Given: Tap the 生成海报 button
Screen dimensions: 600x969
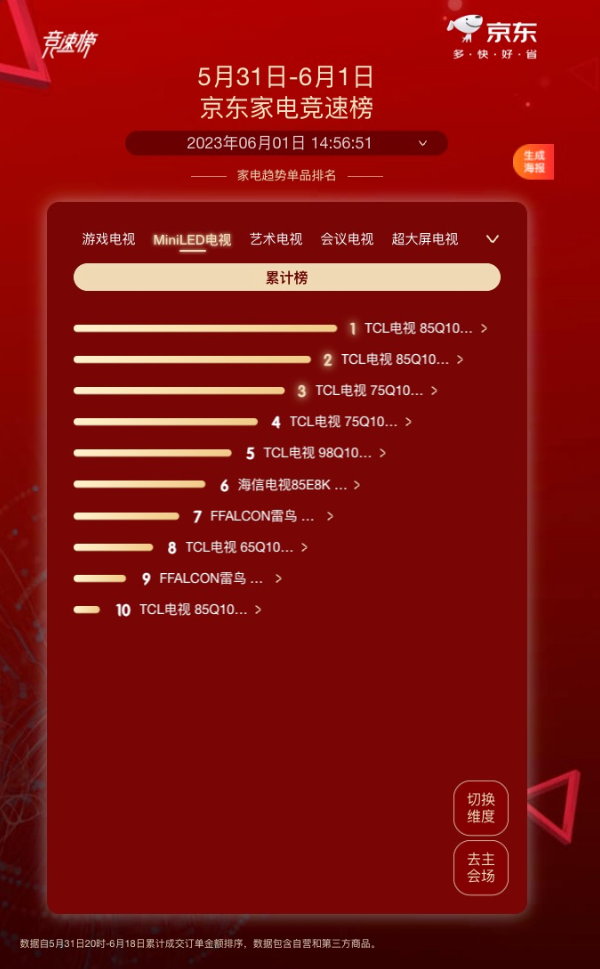Looking at the screenshot, I should tap(534, 161).
